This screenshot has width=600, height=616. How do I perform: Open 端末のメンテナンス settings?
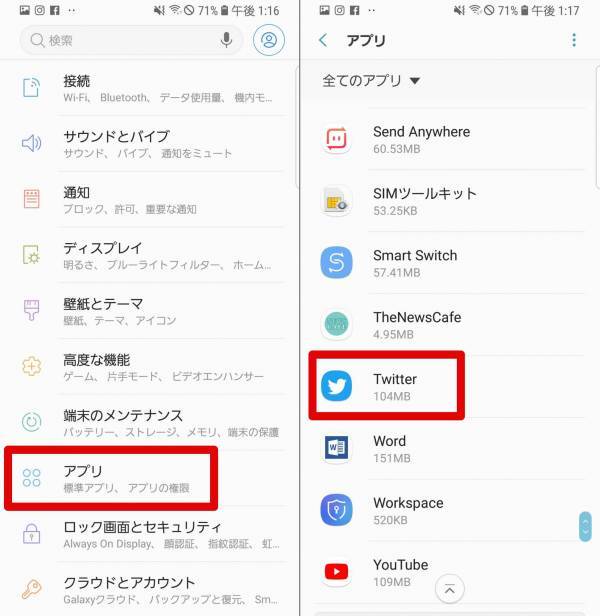tap(150, 422)
